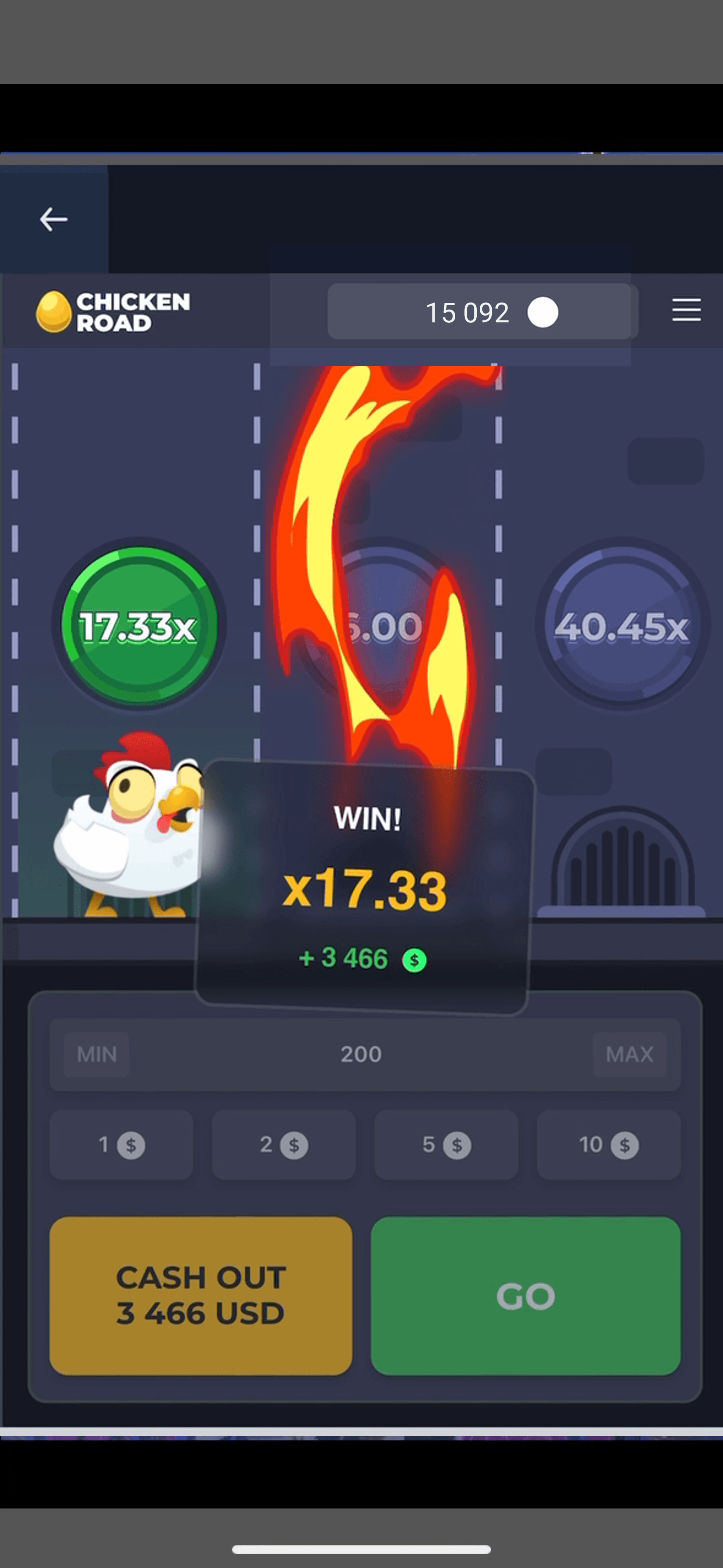Choose the 2 dollar bet chip
This screenshot has width=723, height=1568.
[x=284, y=1145]
